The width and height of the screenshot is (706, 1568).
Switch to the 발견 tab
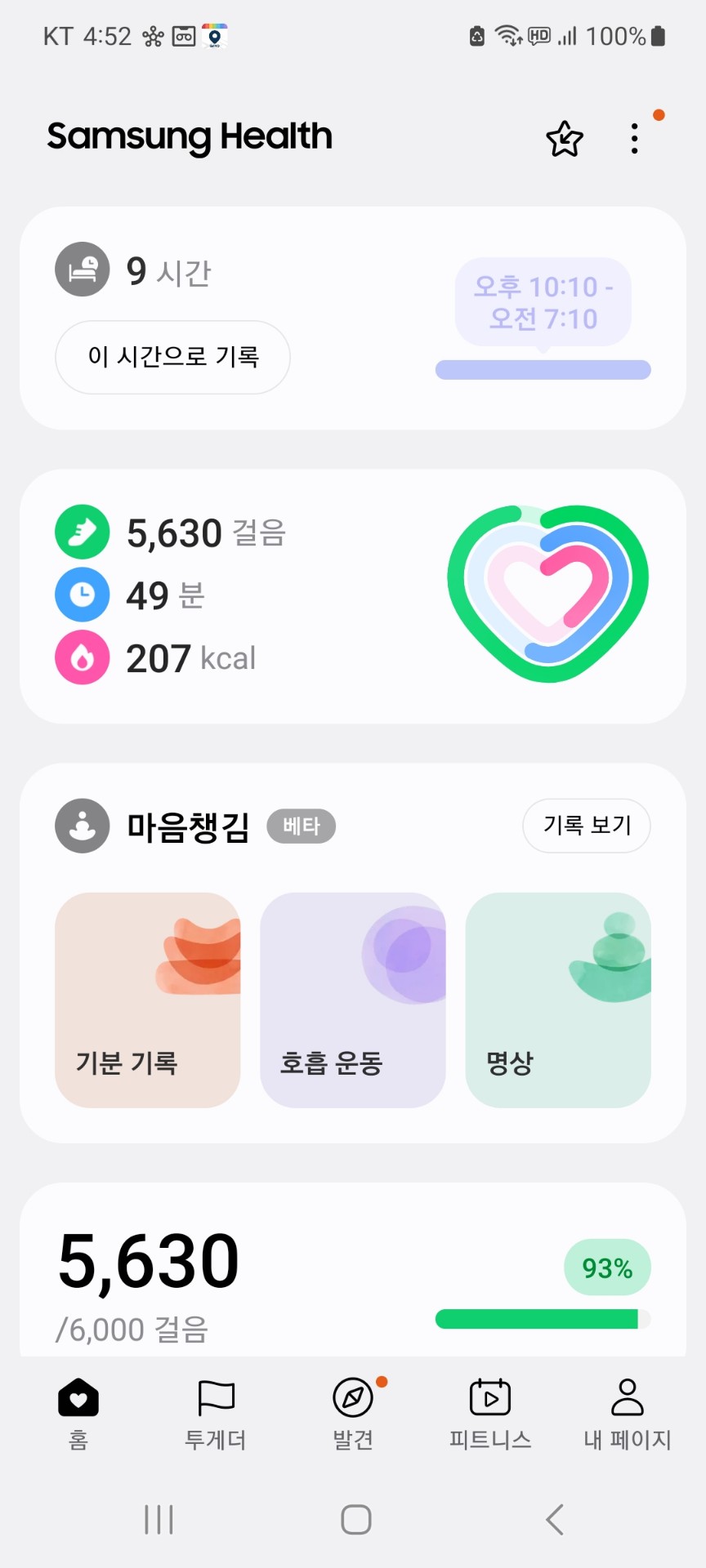[x=353, y=1413]
